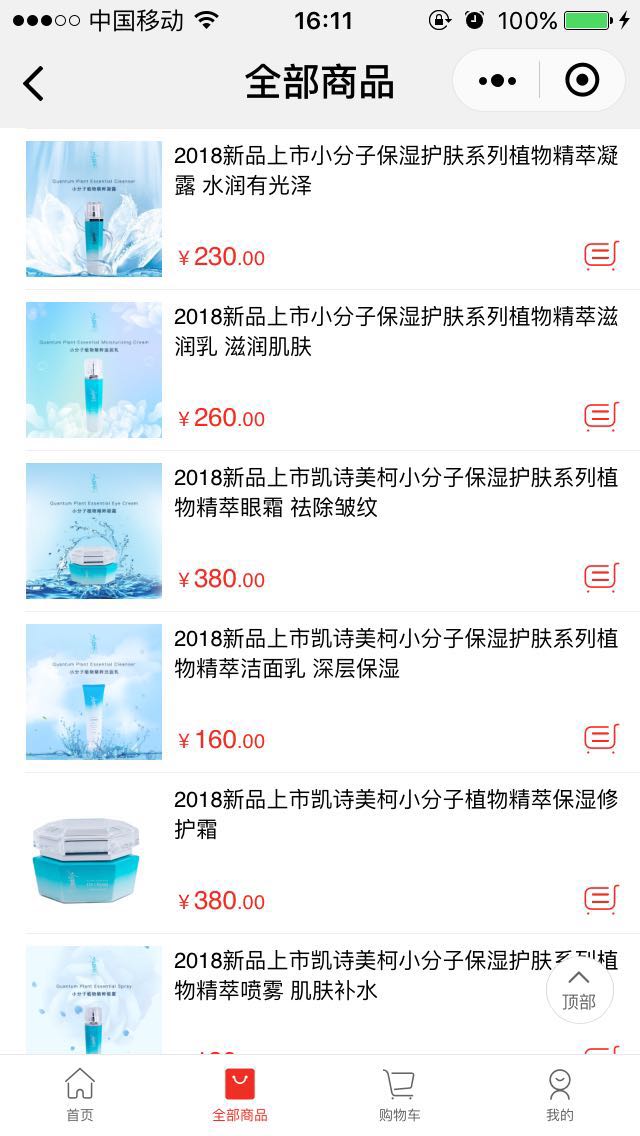Switch to the 首页 tab
The image size is (640, 1136).
tap(80, 1095)
